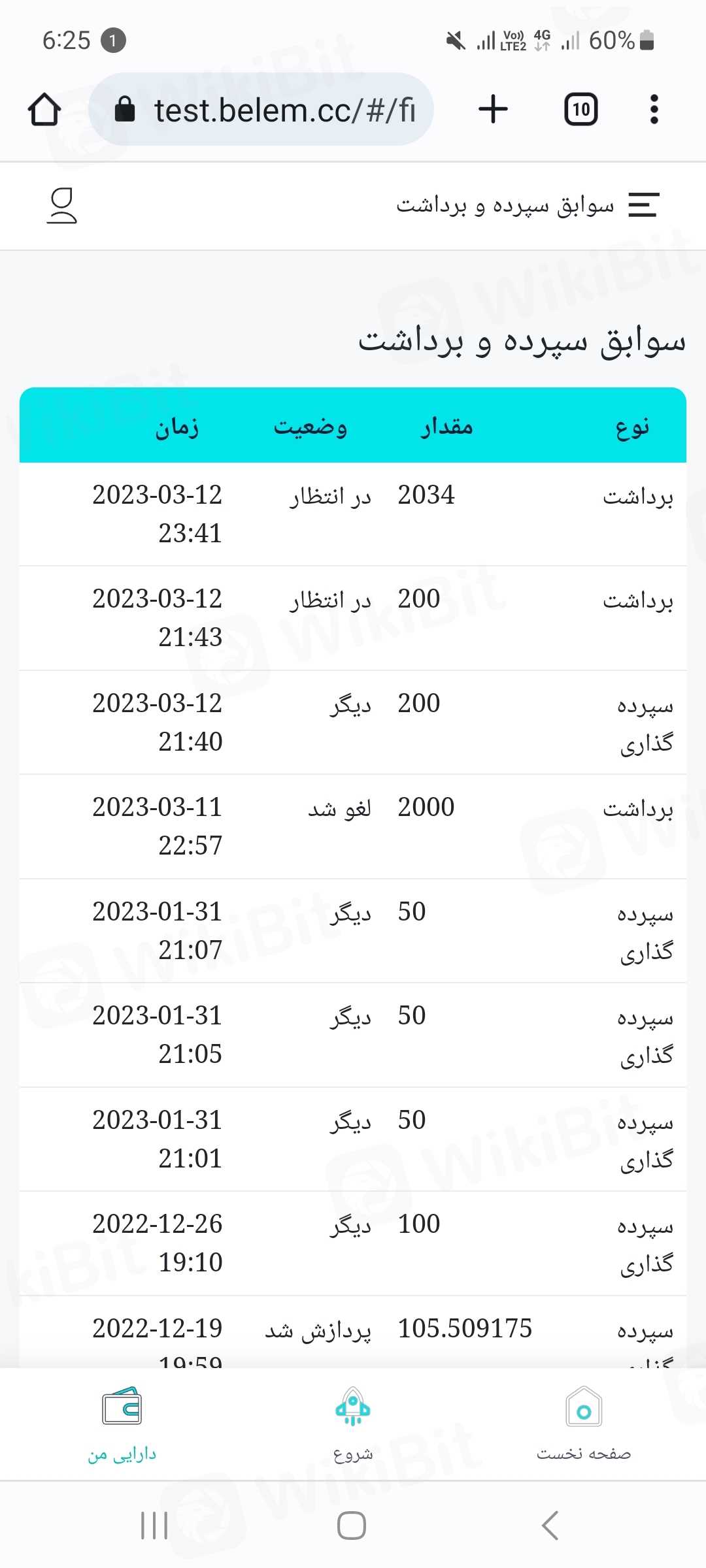This screenshot has height=1568, width=706.
Task: Go back with system back button
Action: [x=550, y=1526]
